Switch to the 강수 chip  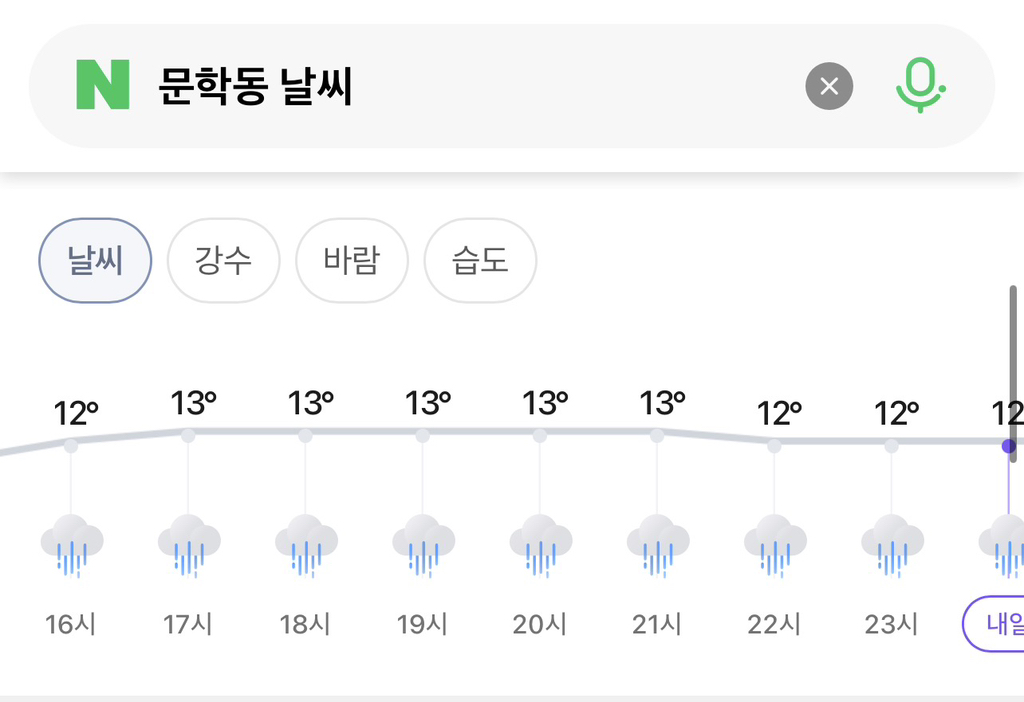[x=223, y=261]
